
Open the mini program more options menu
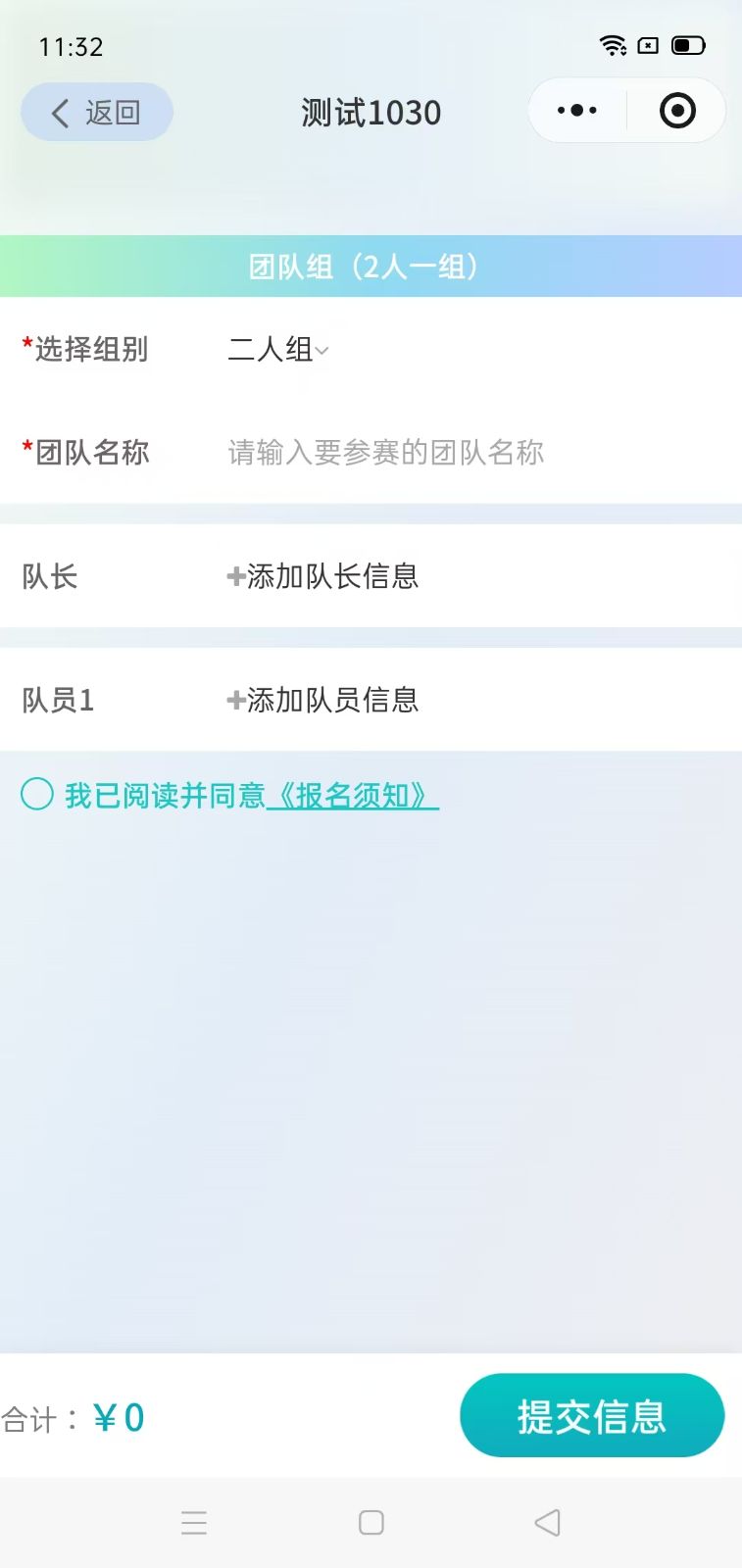[577, 111]
